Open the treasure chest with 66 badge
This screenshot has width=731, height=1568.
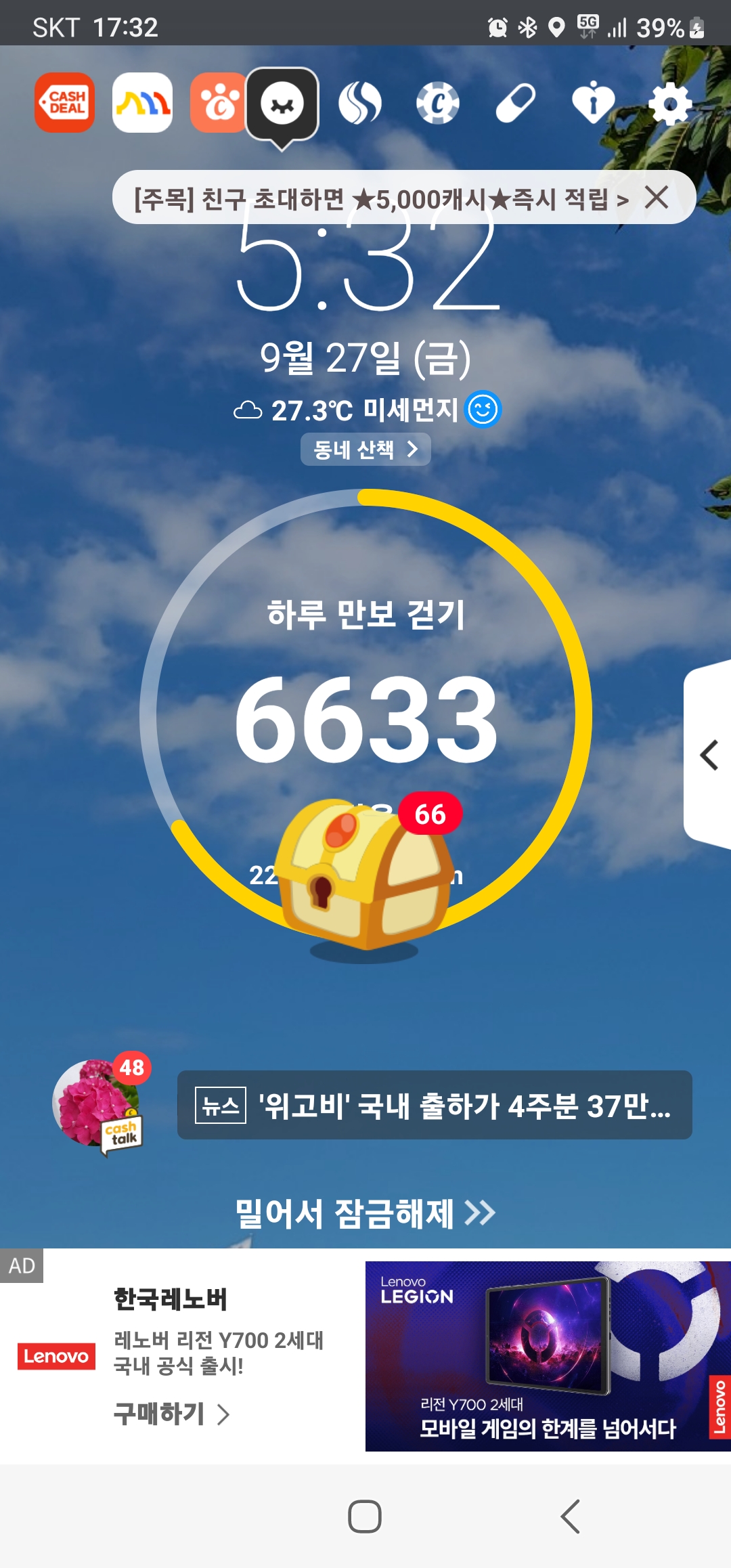coord(365,873)
